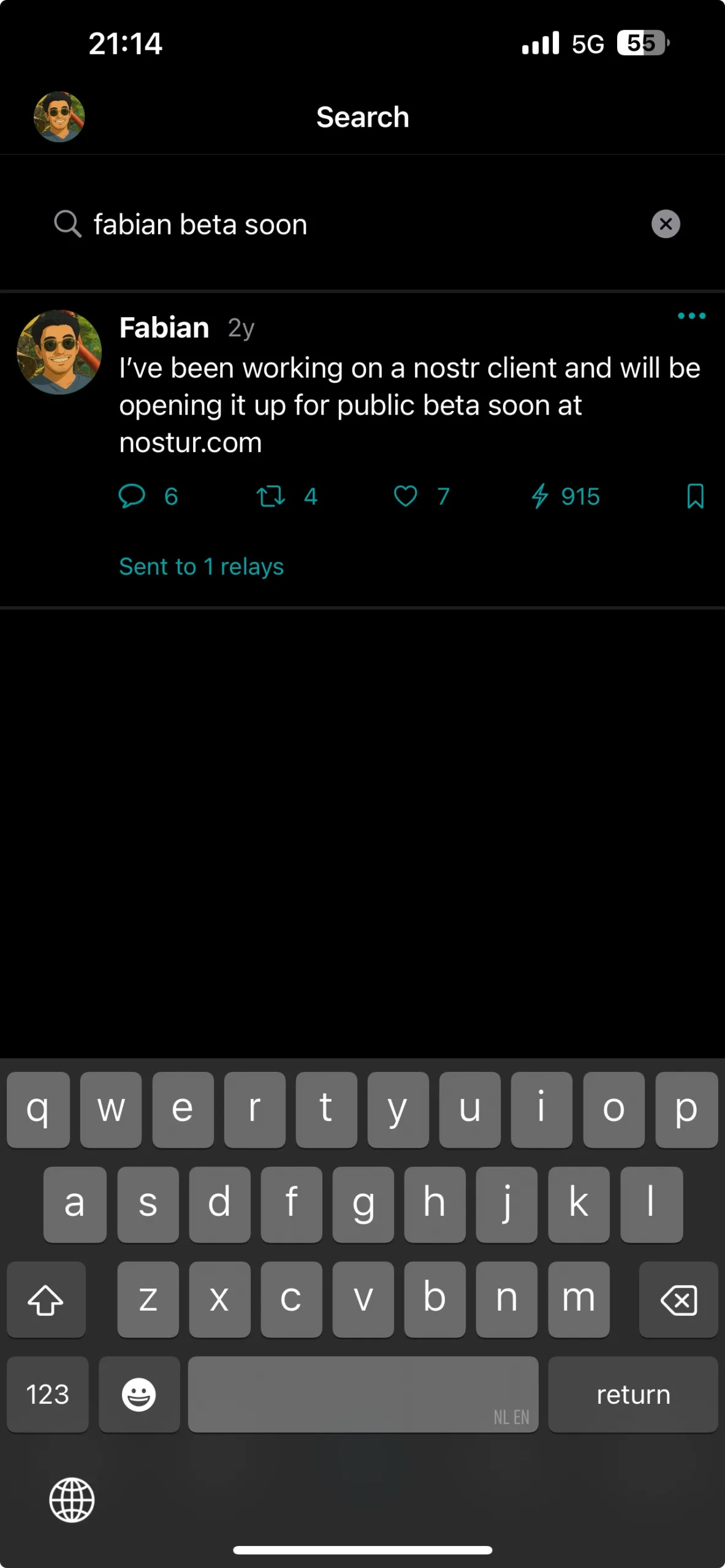Zap Fabian's post

coord(540,496)
